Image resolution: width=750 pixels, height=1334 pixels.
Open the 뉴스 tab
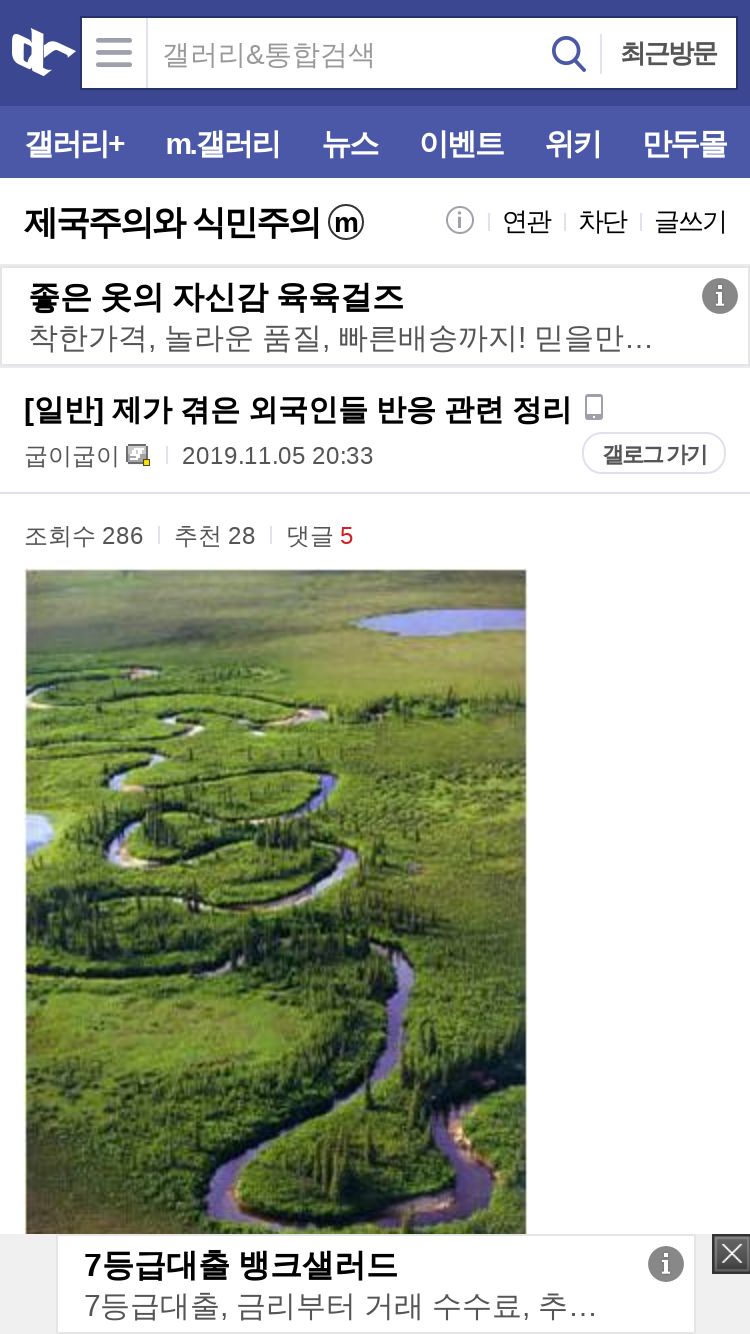coord(350,143)
